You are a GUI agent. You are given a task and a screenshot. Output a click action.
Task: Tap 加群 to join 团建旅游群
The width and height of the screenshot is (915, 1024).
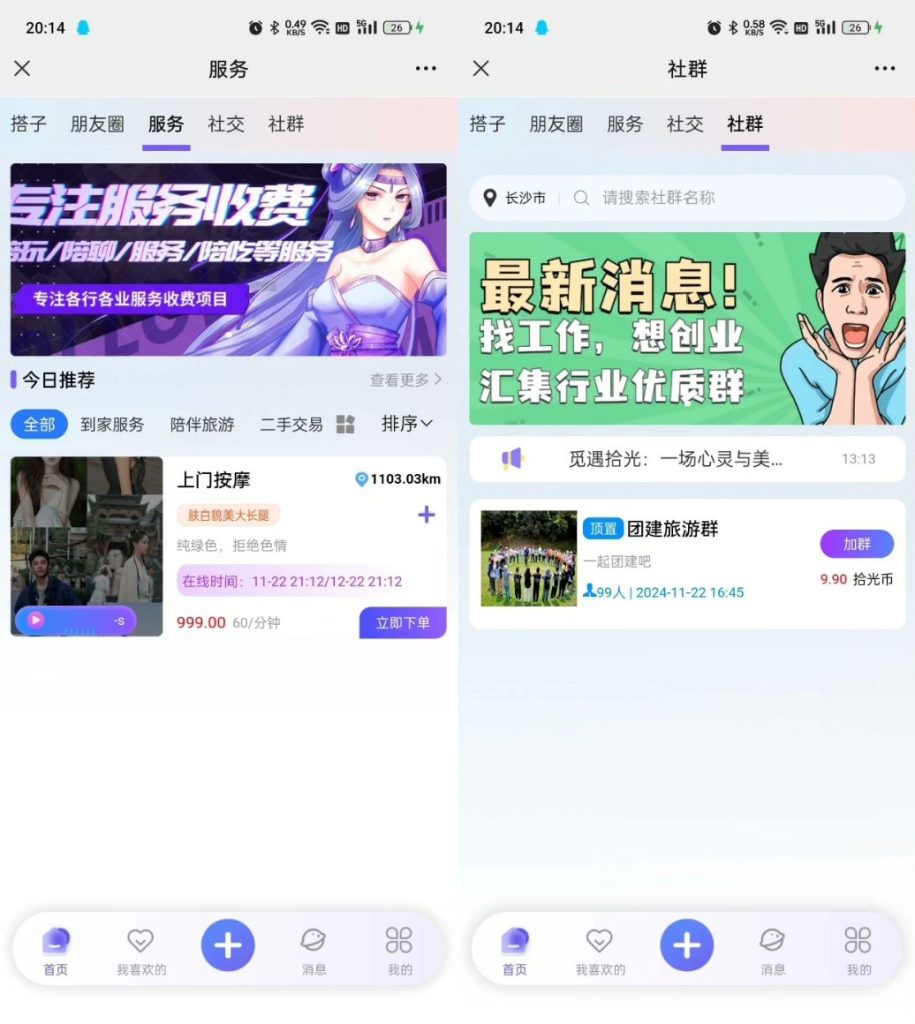[x=856, y=543]
